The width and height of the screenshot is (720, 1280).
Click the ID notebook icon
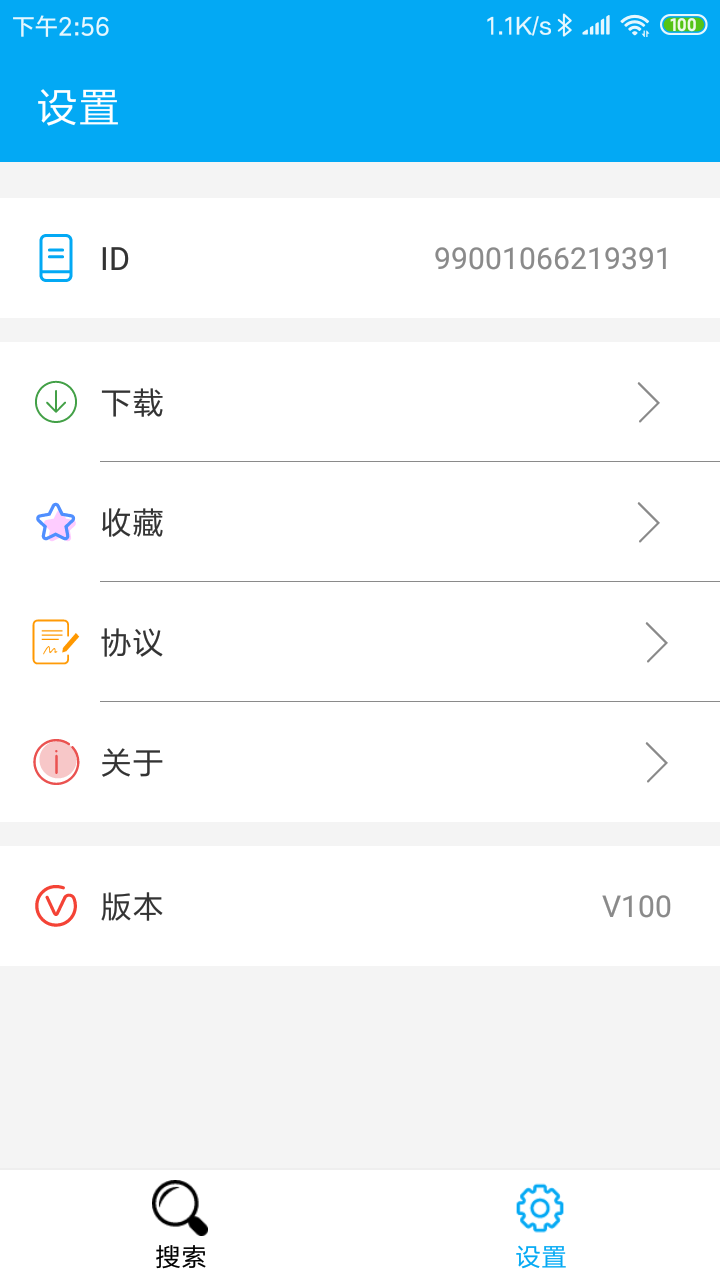[x=56, y=258]
